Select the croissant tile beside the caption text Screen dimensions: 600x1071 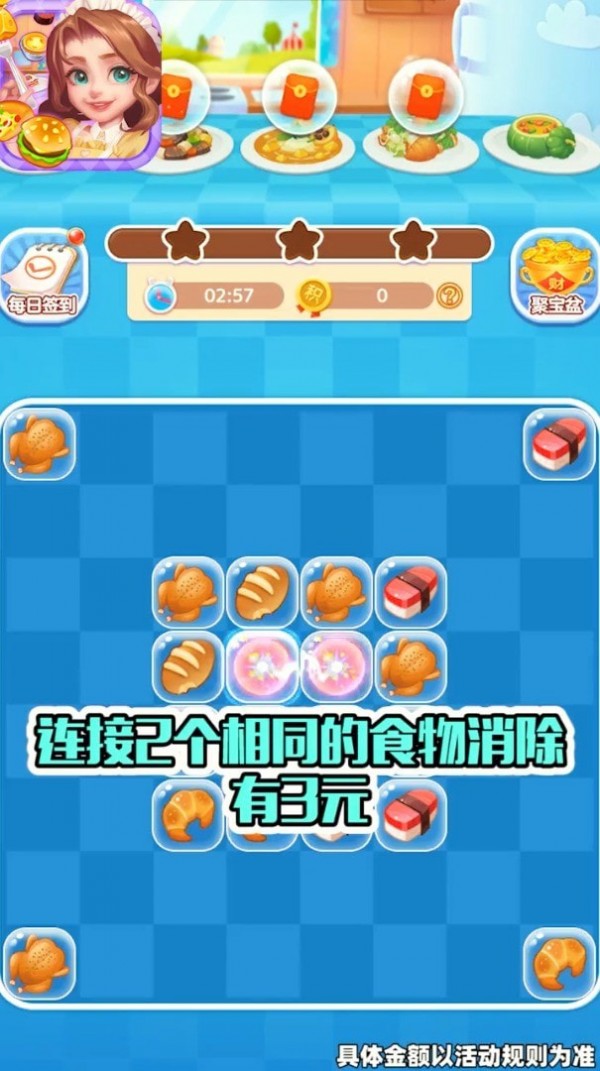pos(187,812)
